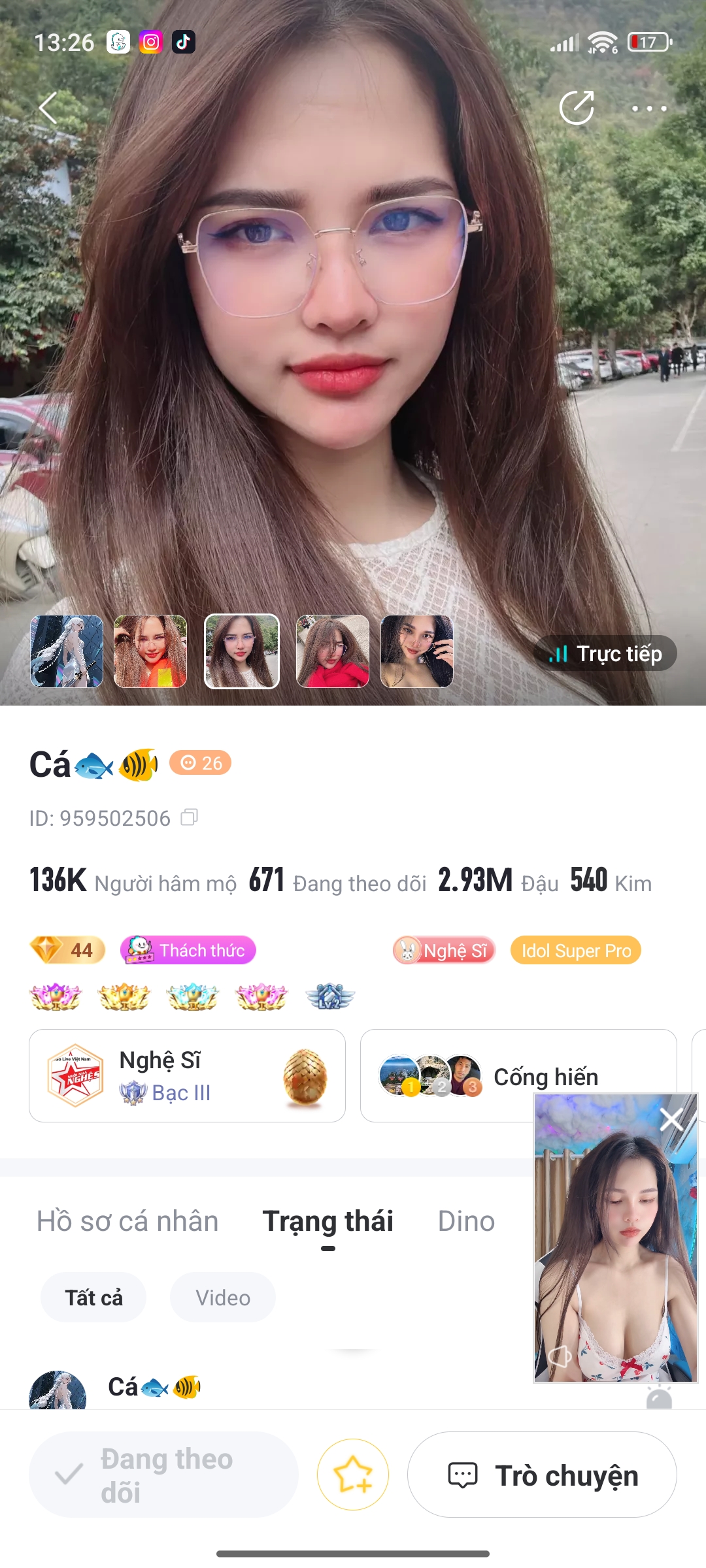
Task: Go back using the top-left arrow
Action: click(x=48, y=108)
